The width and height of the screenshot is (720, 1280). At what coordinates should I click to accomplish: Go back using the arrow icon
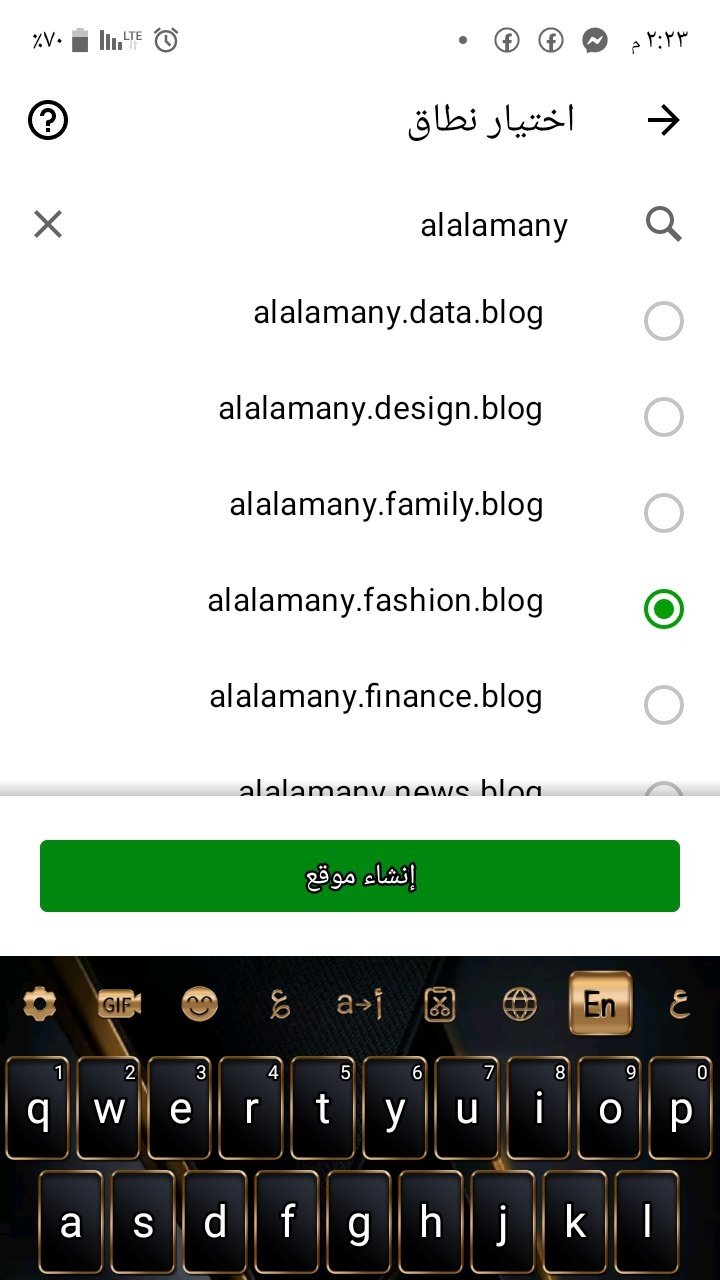pos(663,121)
